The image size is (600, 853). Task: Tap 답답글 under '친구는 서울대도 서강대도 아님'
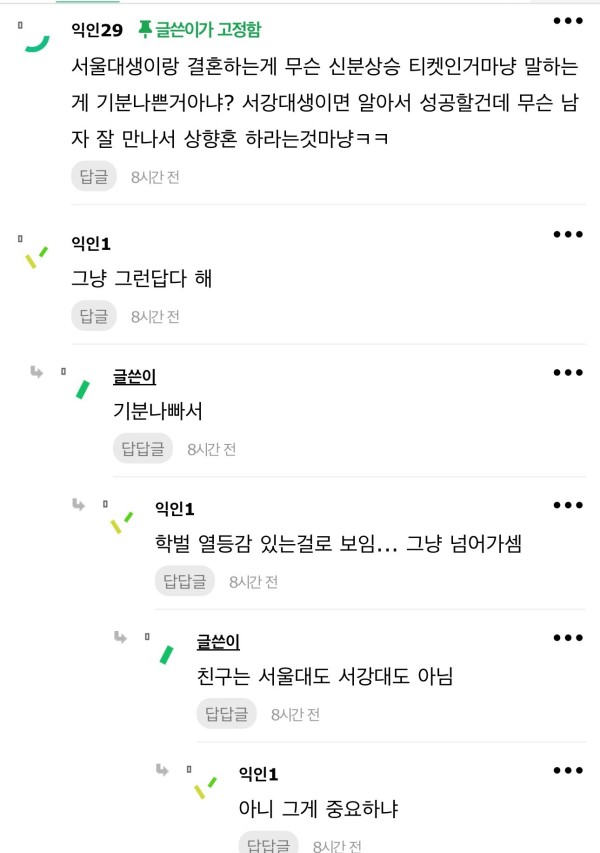tap(226, 713)
